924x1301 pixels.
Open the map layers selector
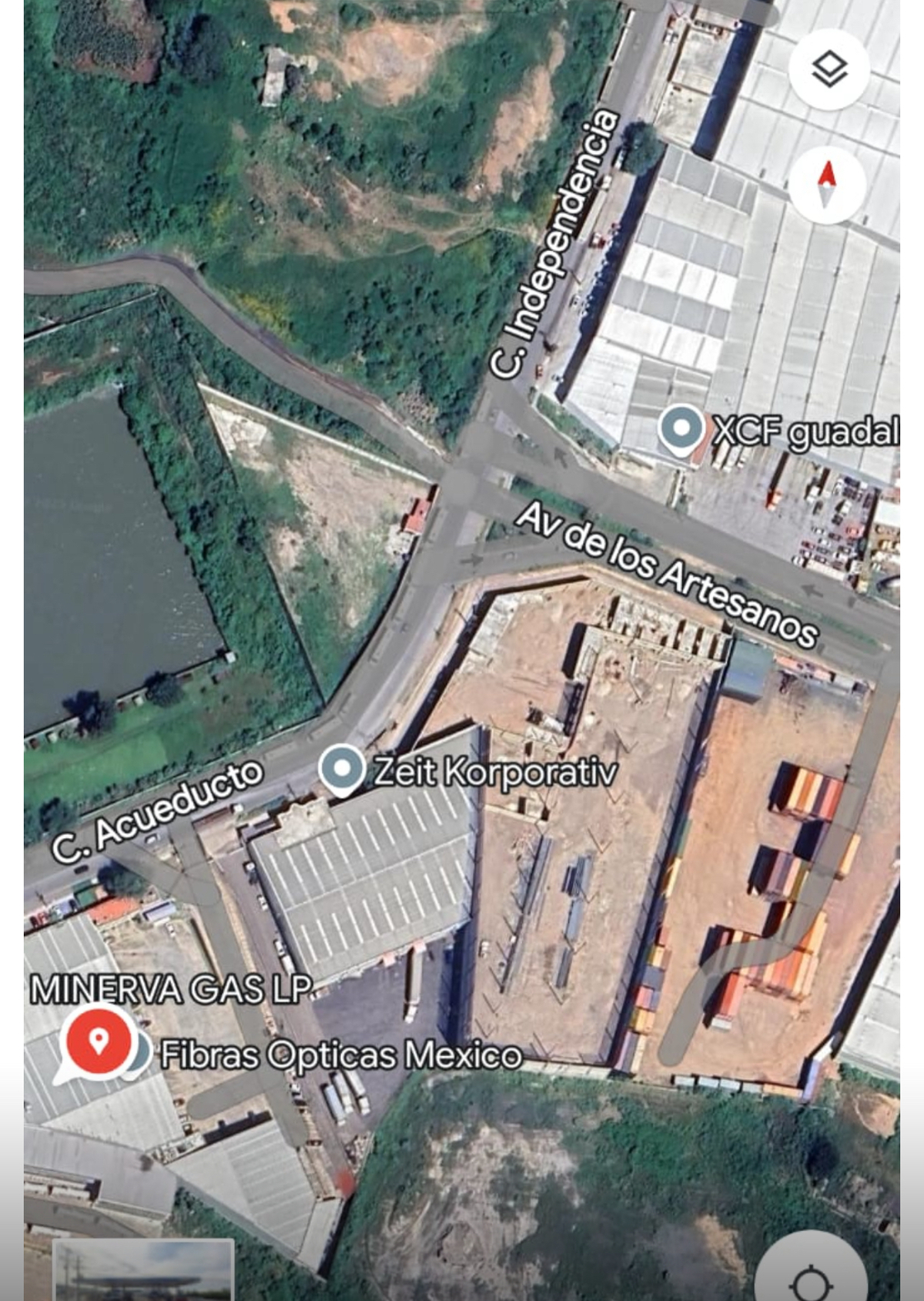click(829, 69)
